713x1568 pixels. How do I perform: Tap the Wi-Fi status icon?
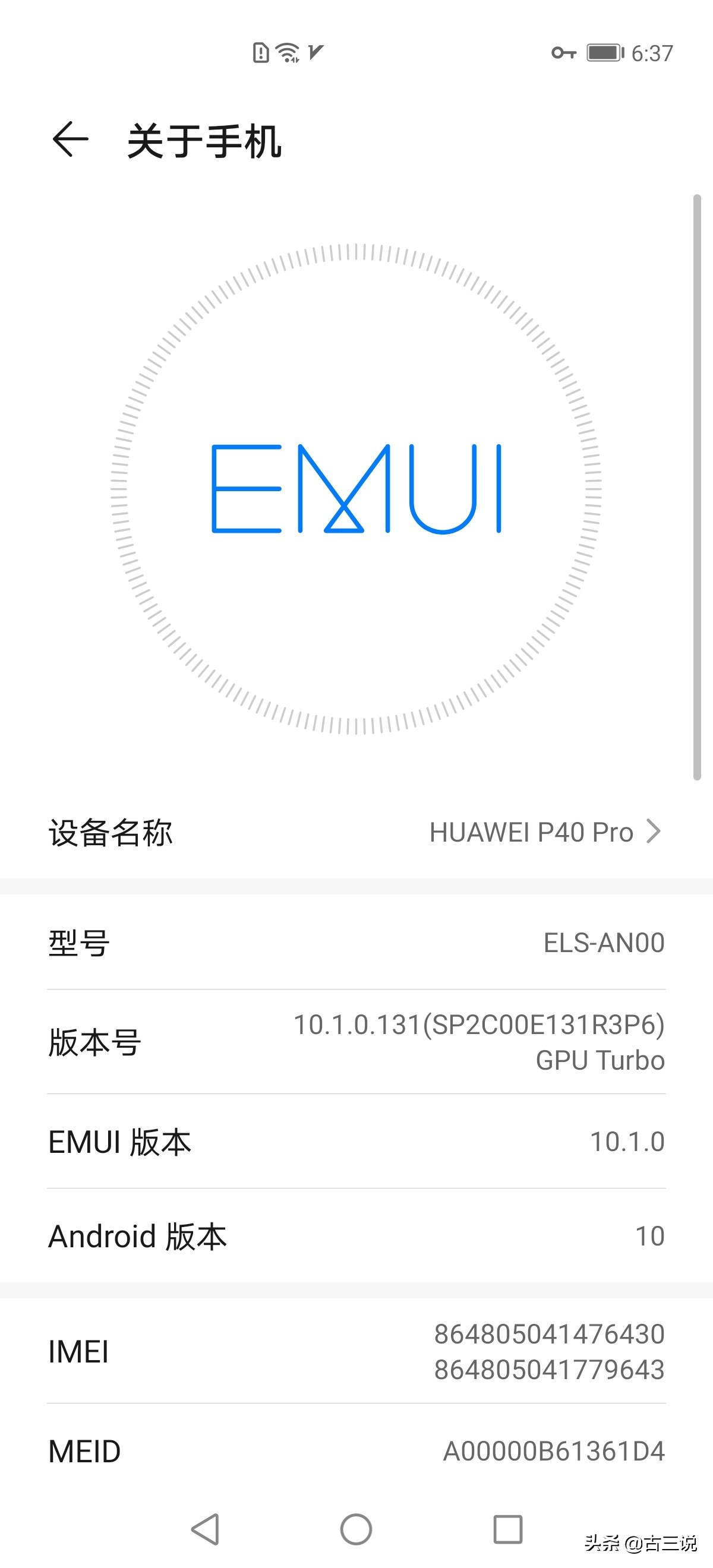pos(286,52)
